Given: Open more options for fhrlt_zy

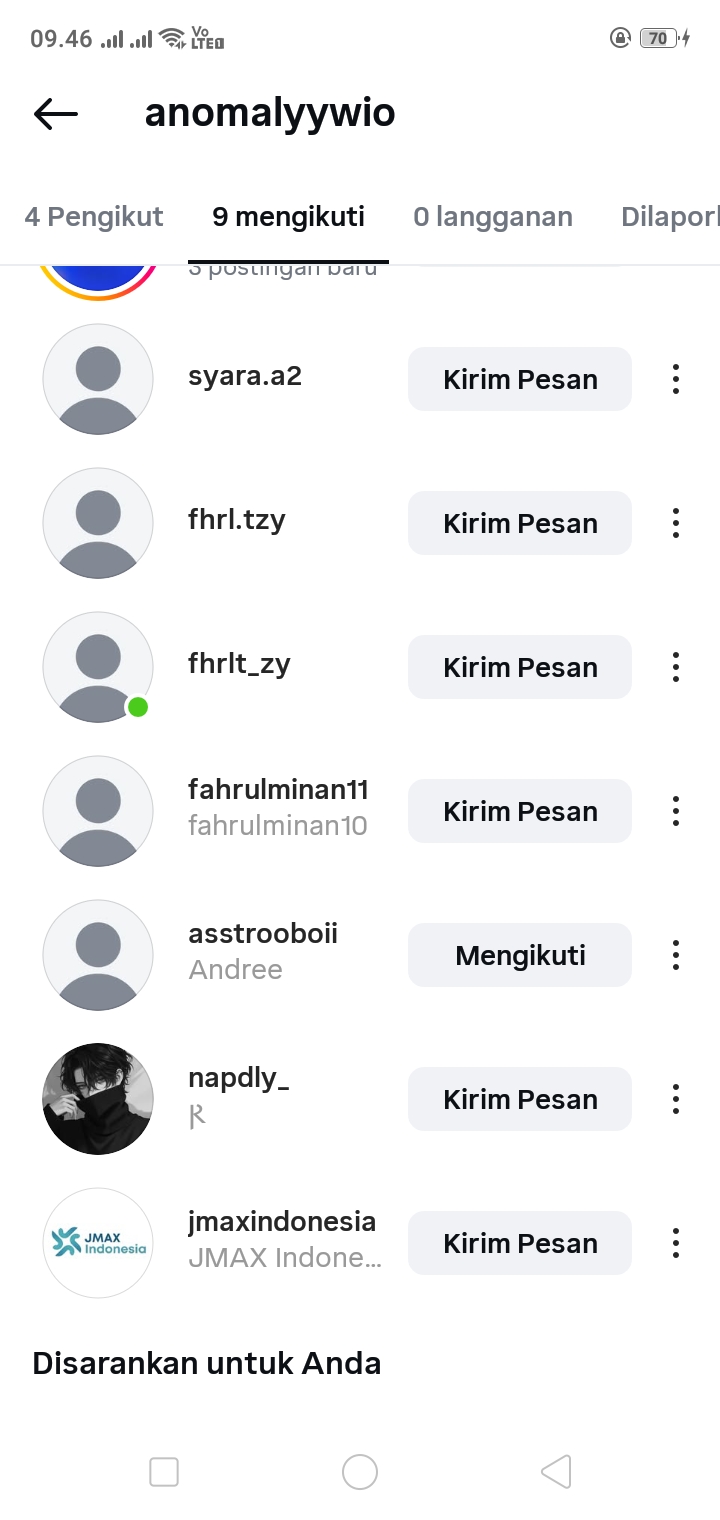Looking at the screenshot, I should (x=676, y=667).
